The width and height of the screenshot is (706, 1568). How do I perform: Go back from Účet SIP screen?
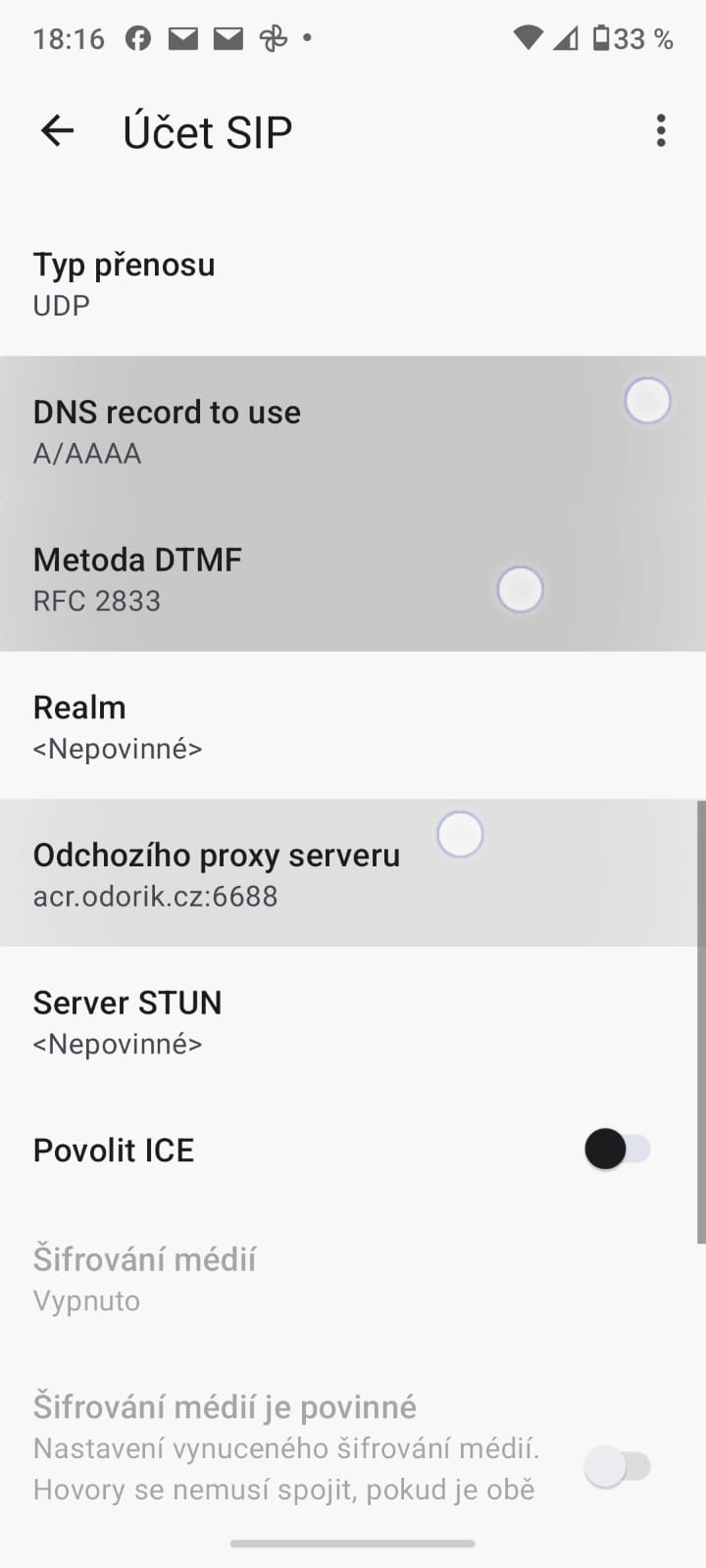tap(57, 130)
